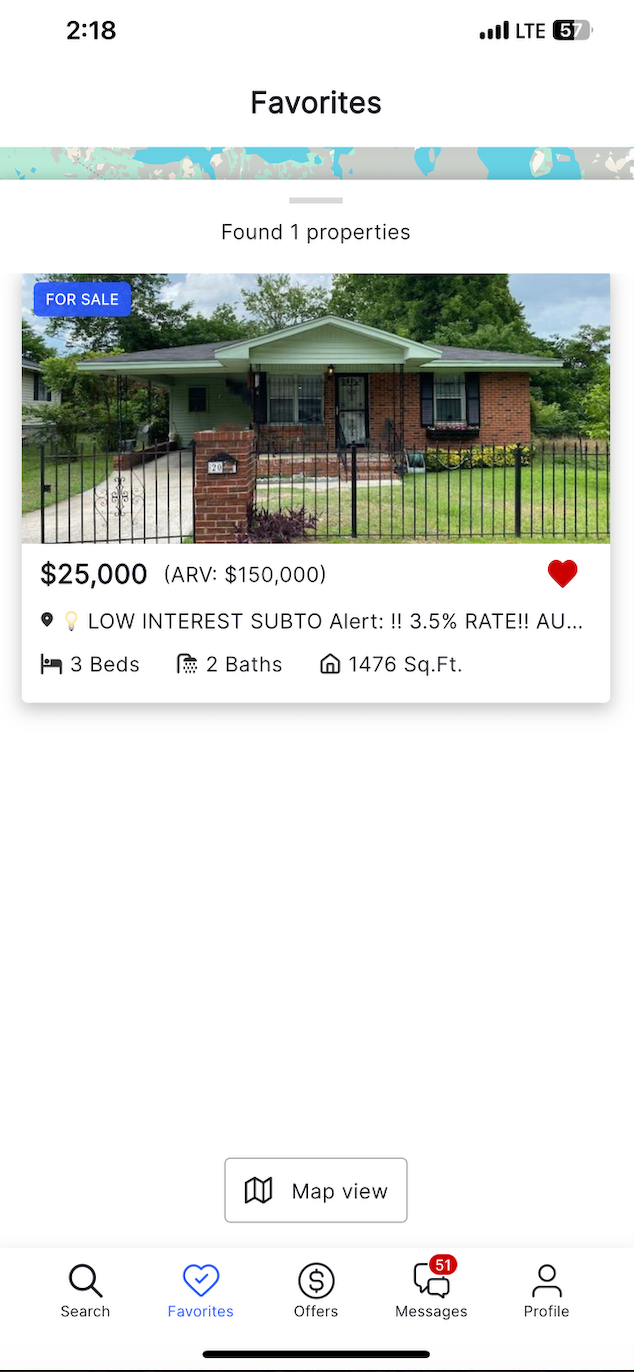
Task: Switch to Map view
Action: 316,1190
